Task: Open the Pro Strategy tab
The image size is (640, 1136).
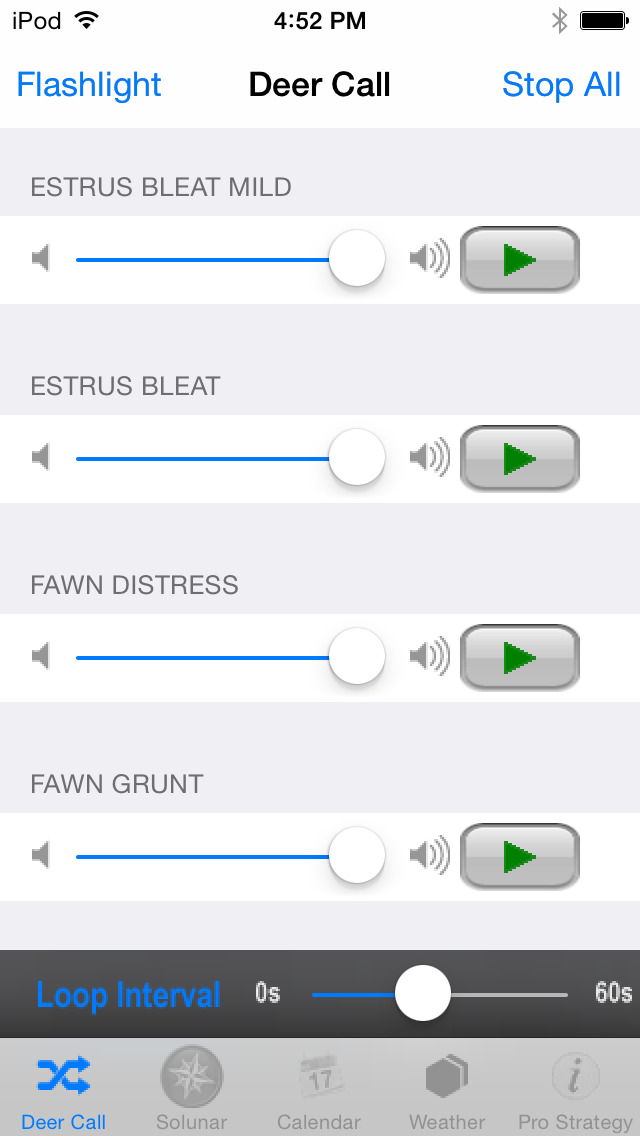Action: coord(575,1087)
